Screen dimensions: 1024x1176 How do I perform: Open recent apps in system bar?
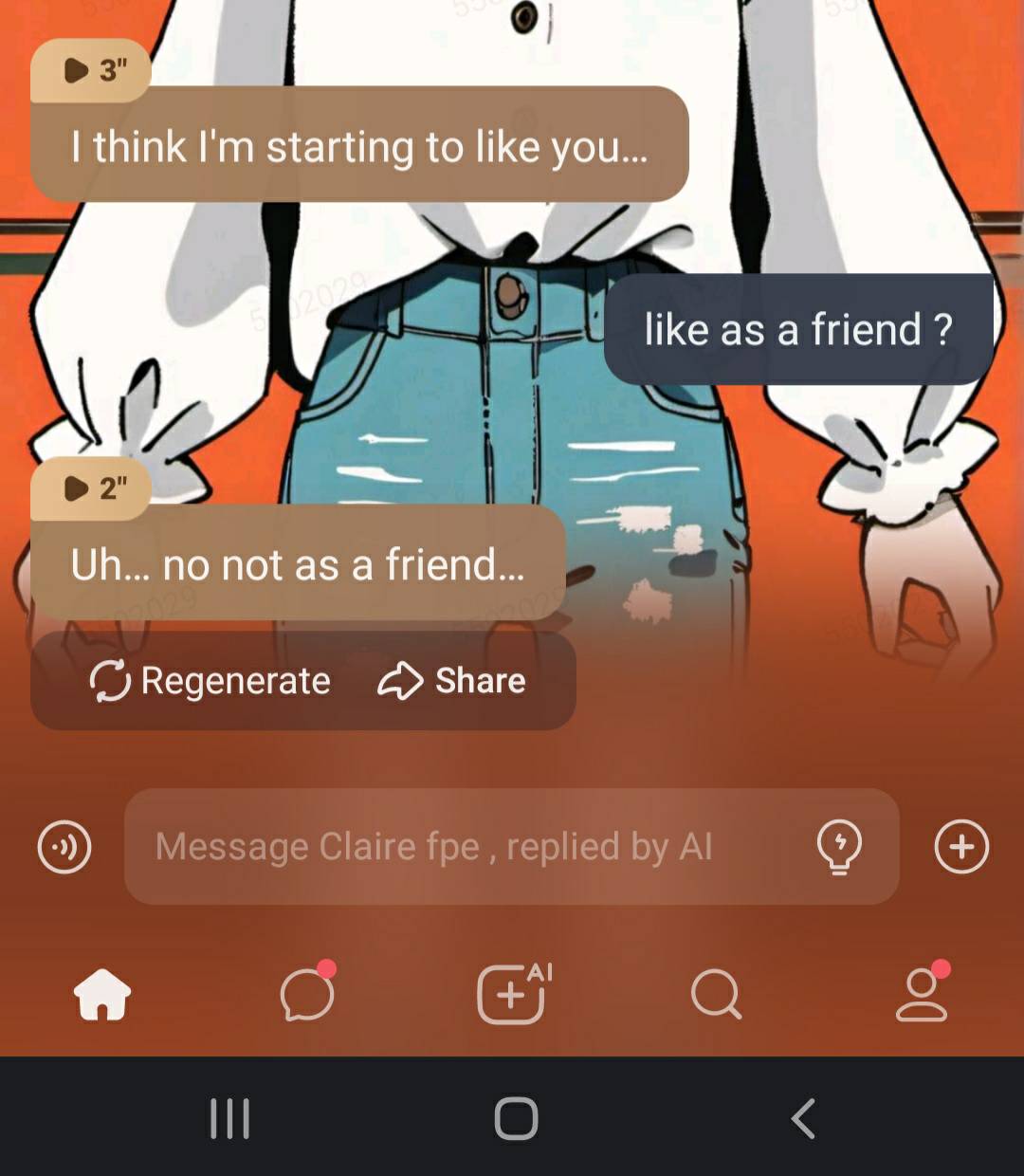pos(229,1118)
